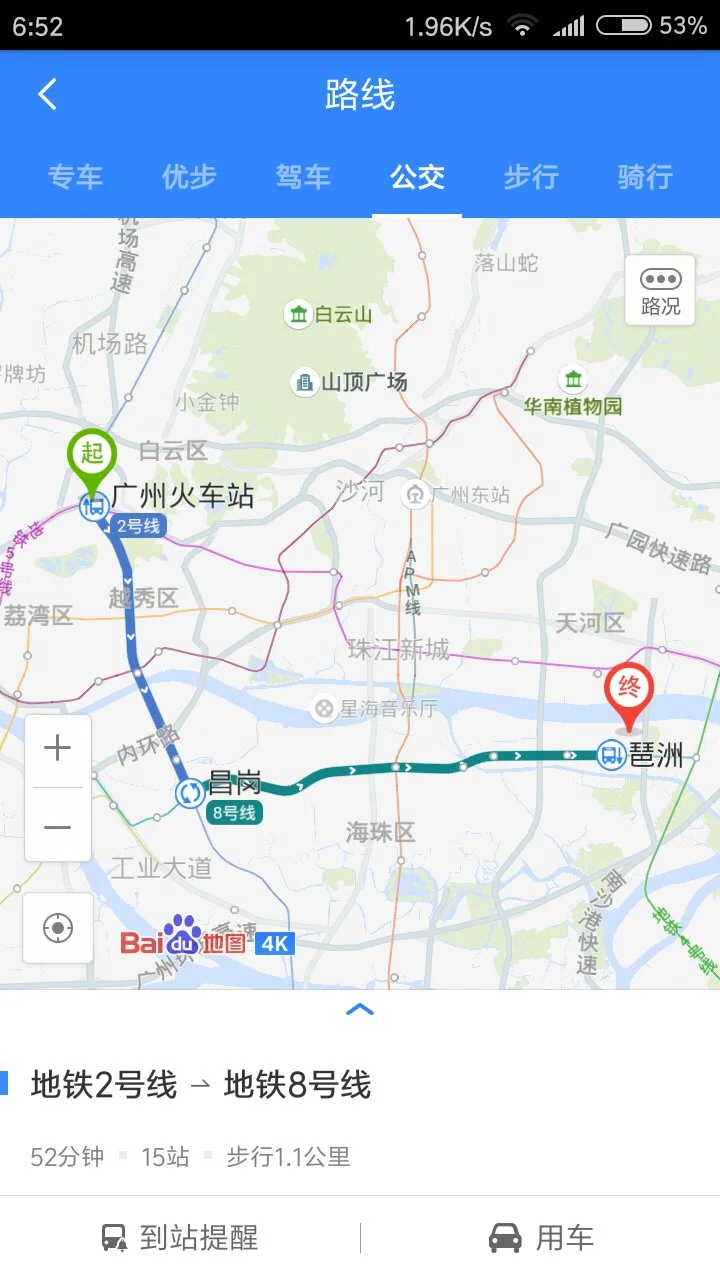Click the 广州火车站 station marker

tap(93, 508)
